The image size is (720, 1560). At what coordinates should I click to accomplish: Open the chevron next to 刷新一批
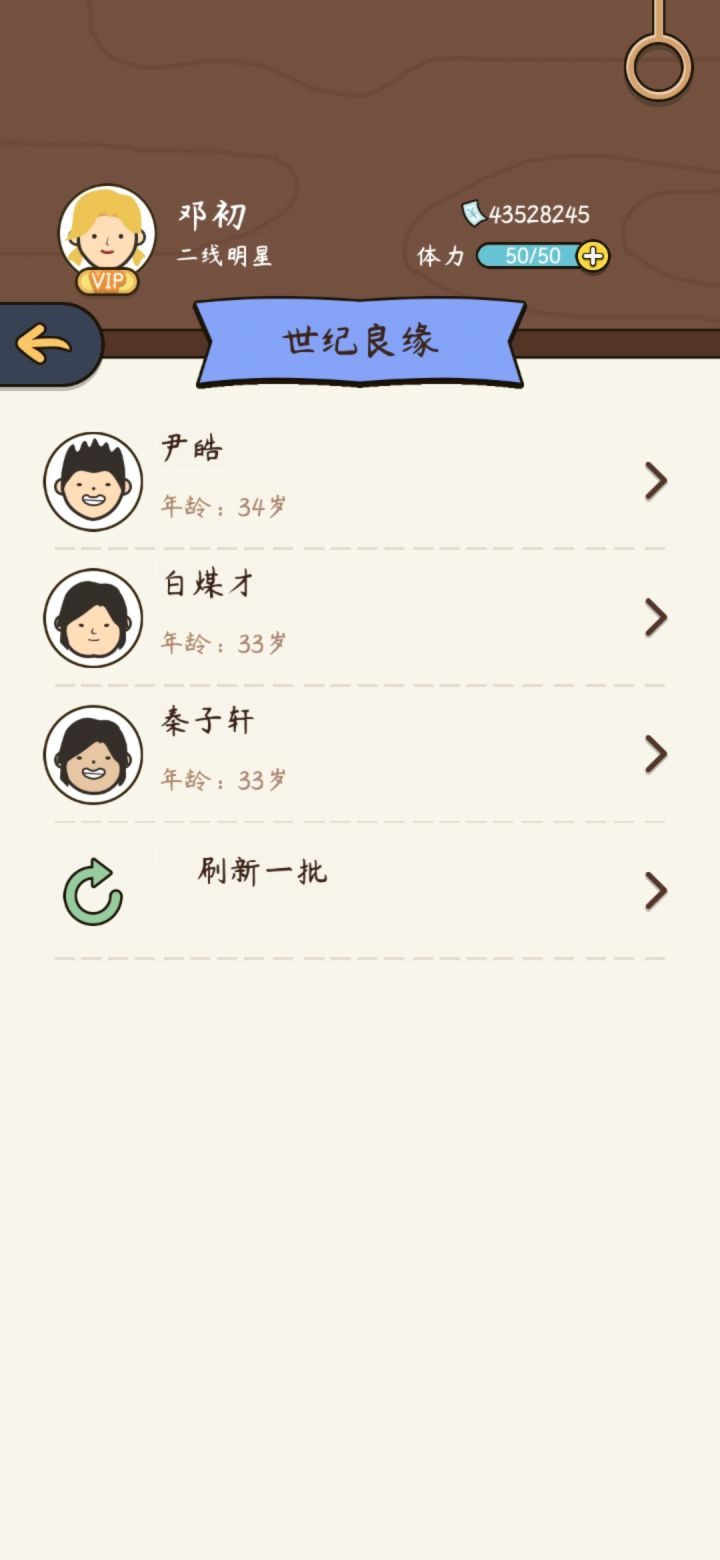tap(656, 890)
